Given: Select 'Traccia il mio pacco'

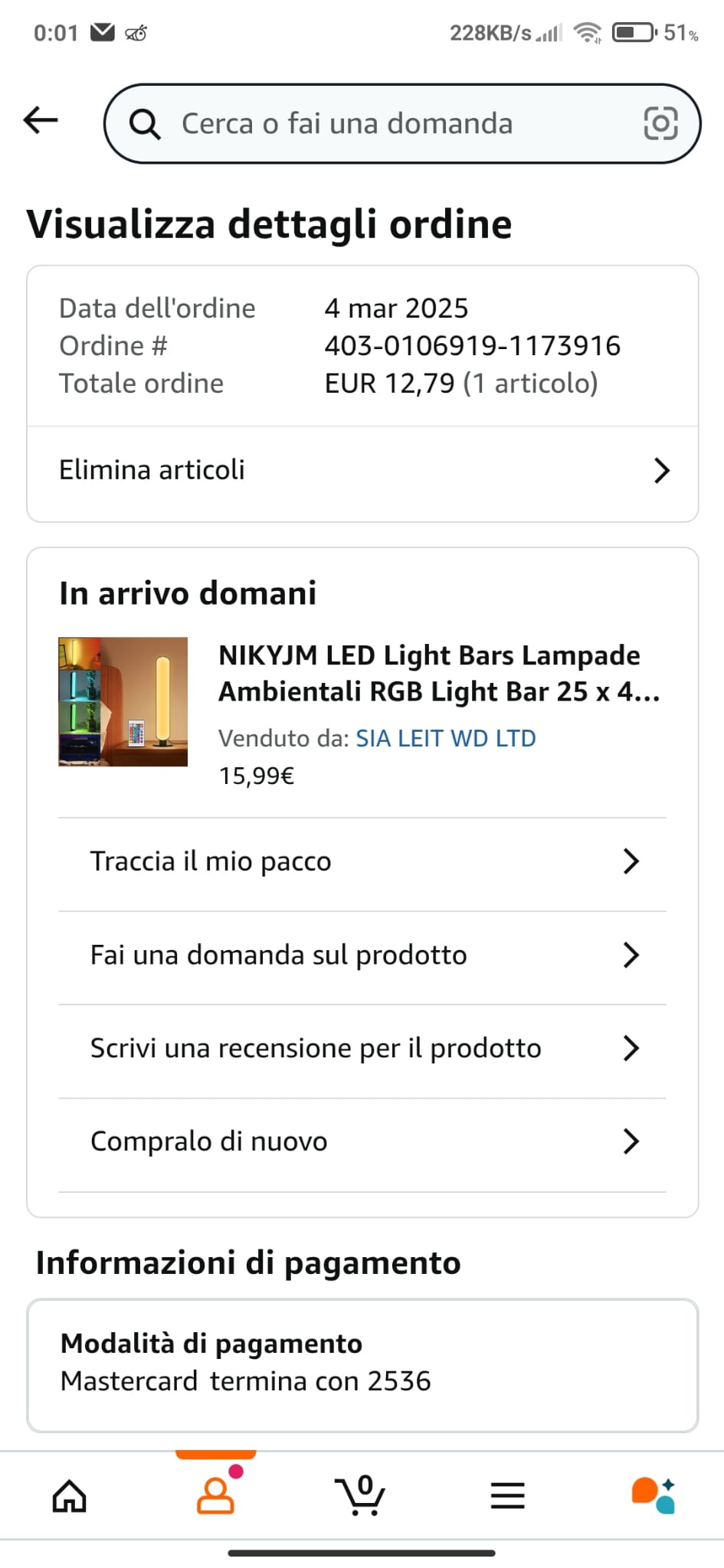Looking at the screenshot, I should coord(362,861).
